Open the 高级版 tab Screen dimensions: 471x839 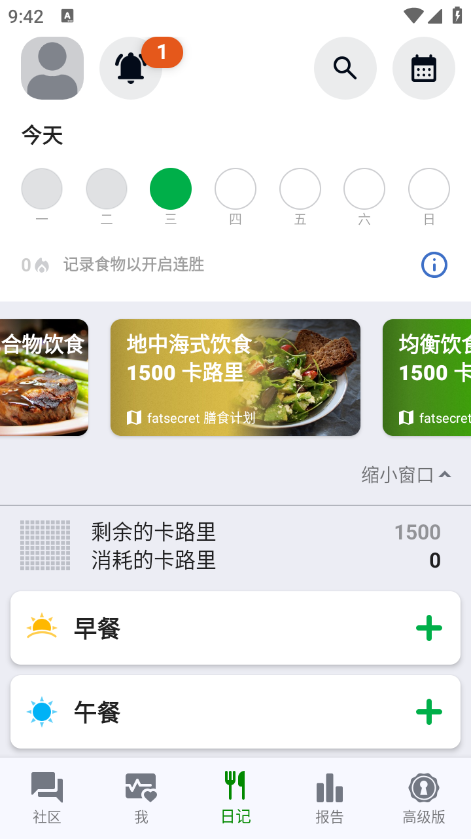[x=424, y=797]
